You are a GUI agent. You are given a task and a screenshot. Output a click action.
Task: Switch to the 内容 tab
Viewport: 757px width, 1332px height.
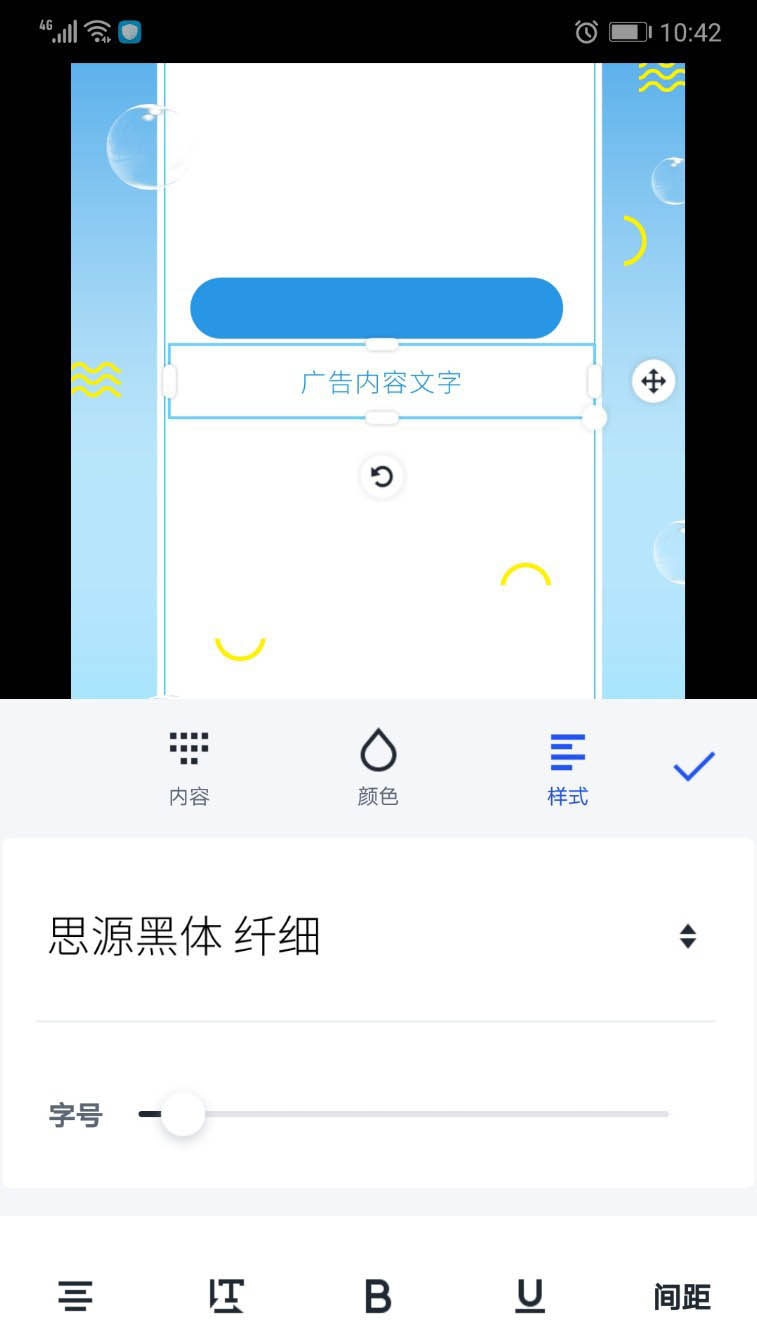coord(189,767)
